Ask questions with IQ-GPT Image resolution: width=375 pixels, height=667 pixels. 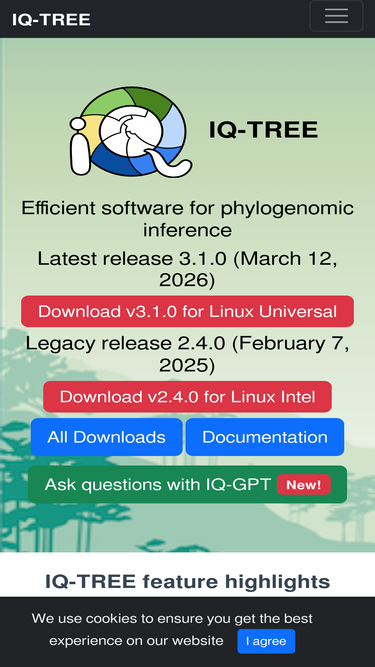(188, 485)
